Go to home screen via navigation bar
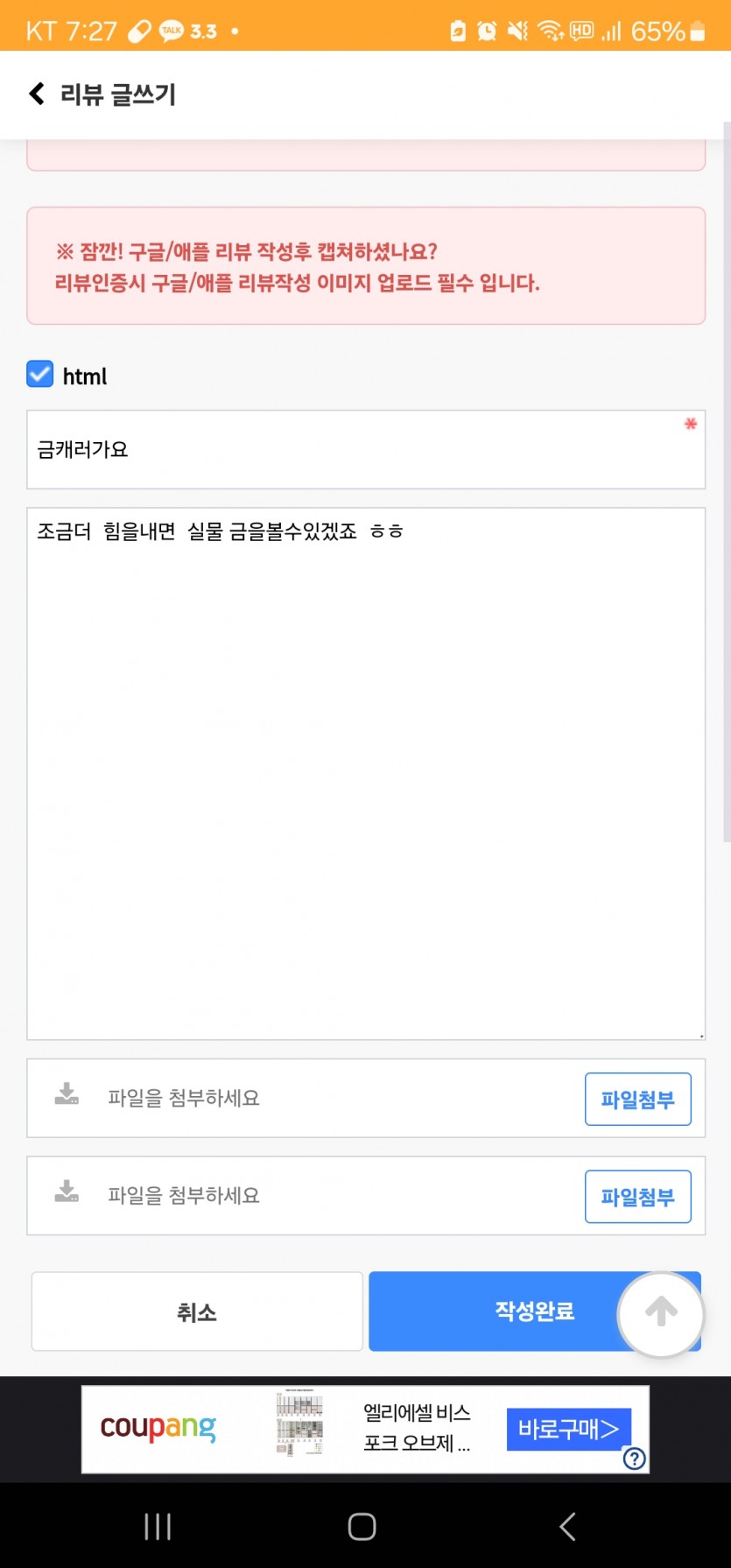Image resolution: width=731 pixels, height=1568 pixels. click(362, 1526)
